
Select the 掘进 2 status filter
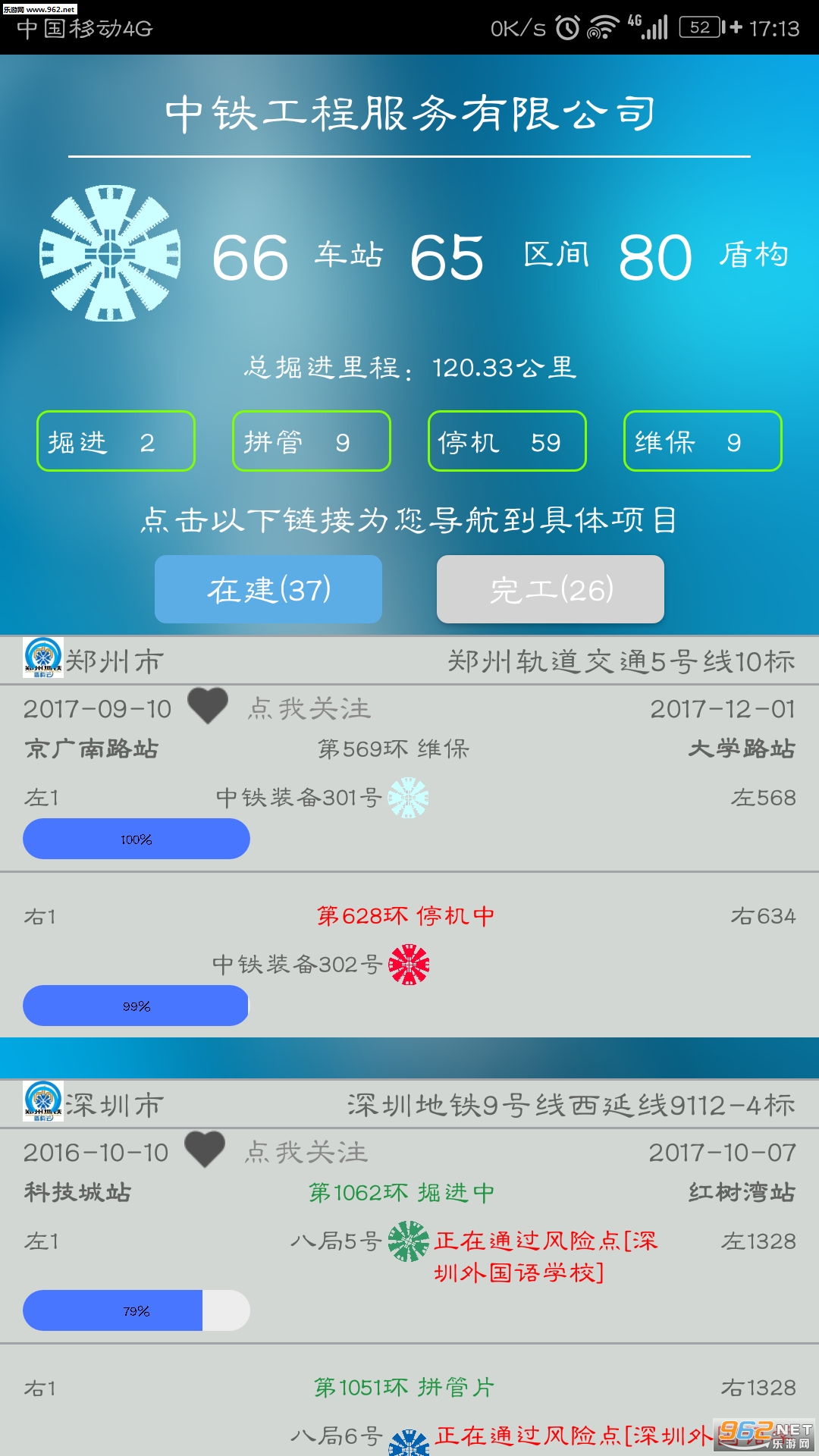[116, 441]
